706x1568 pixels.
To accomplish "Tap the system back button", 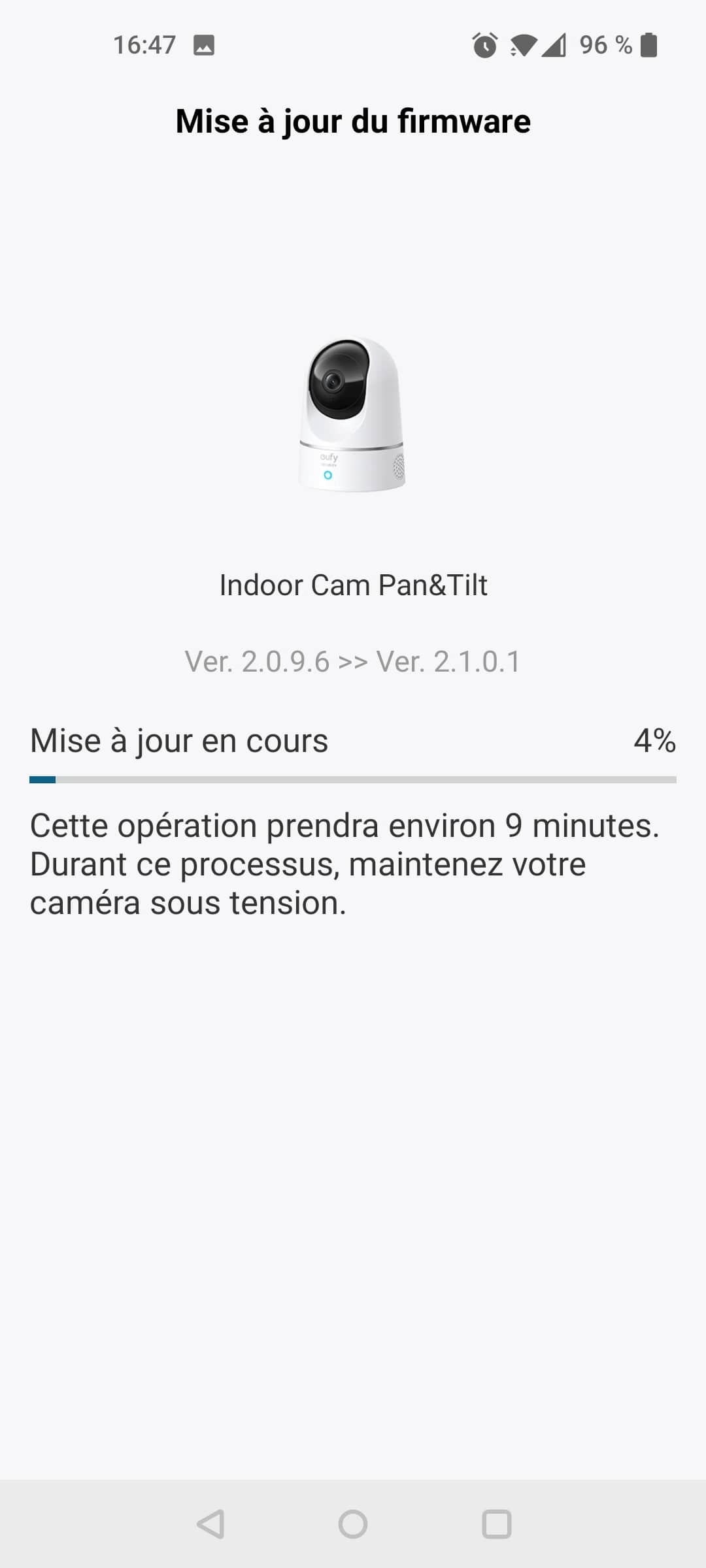I will pos(210,1524).
